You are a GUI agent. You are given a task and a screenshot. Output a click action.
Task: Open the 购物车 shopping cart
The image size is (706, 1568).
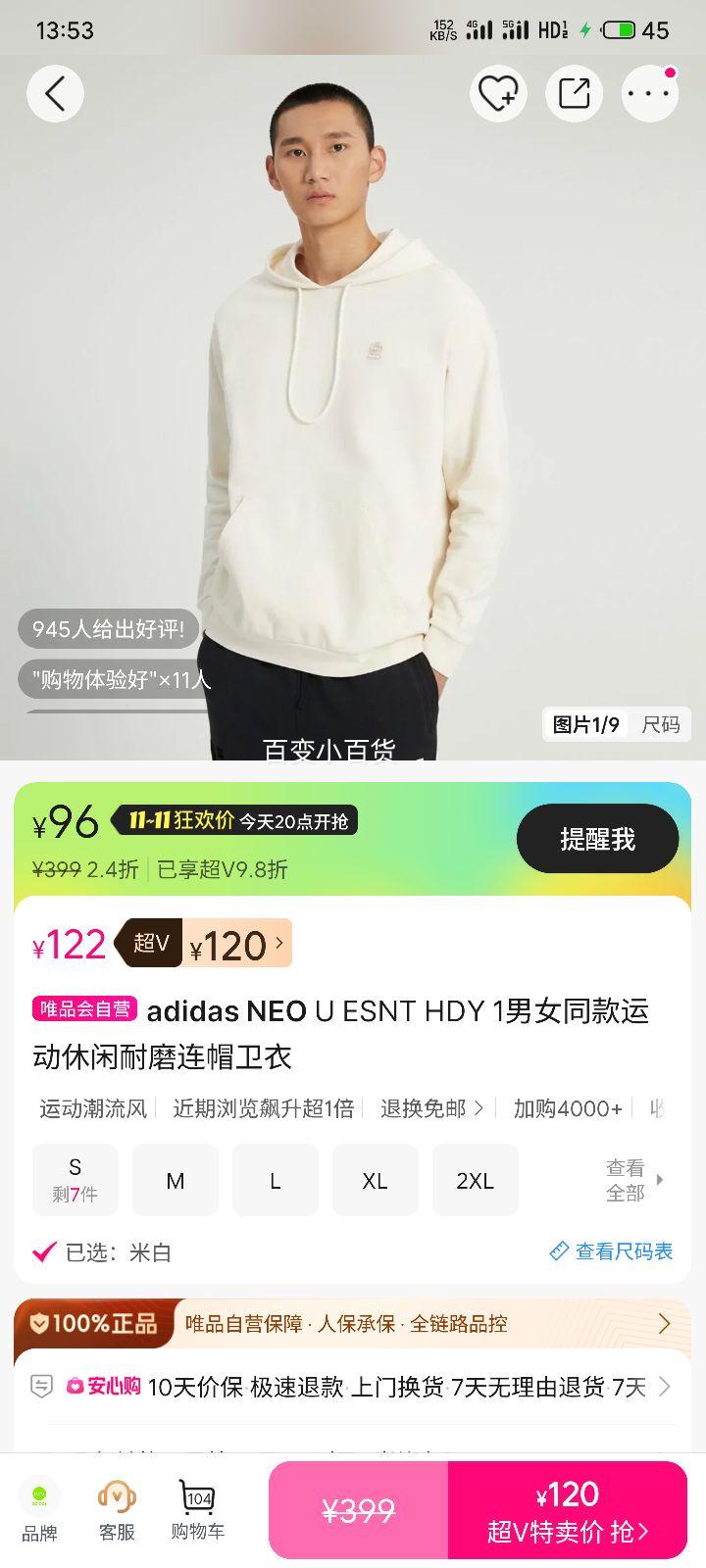coord(197,1509)
